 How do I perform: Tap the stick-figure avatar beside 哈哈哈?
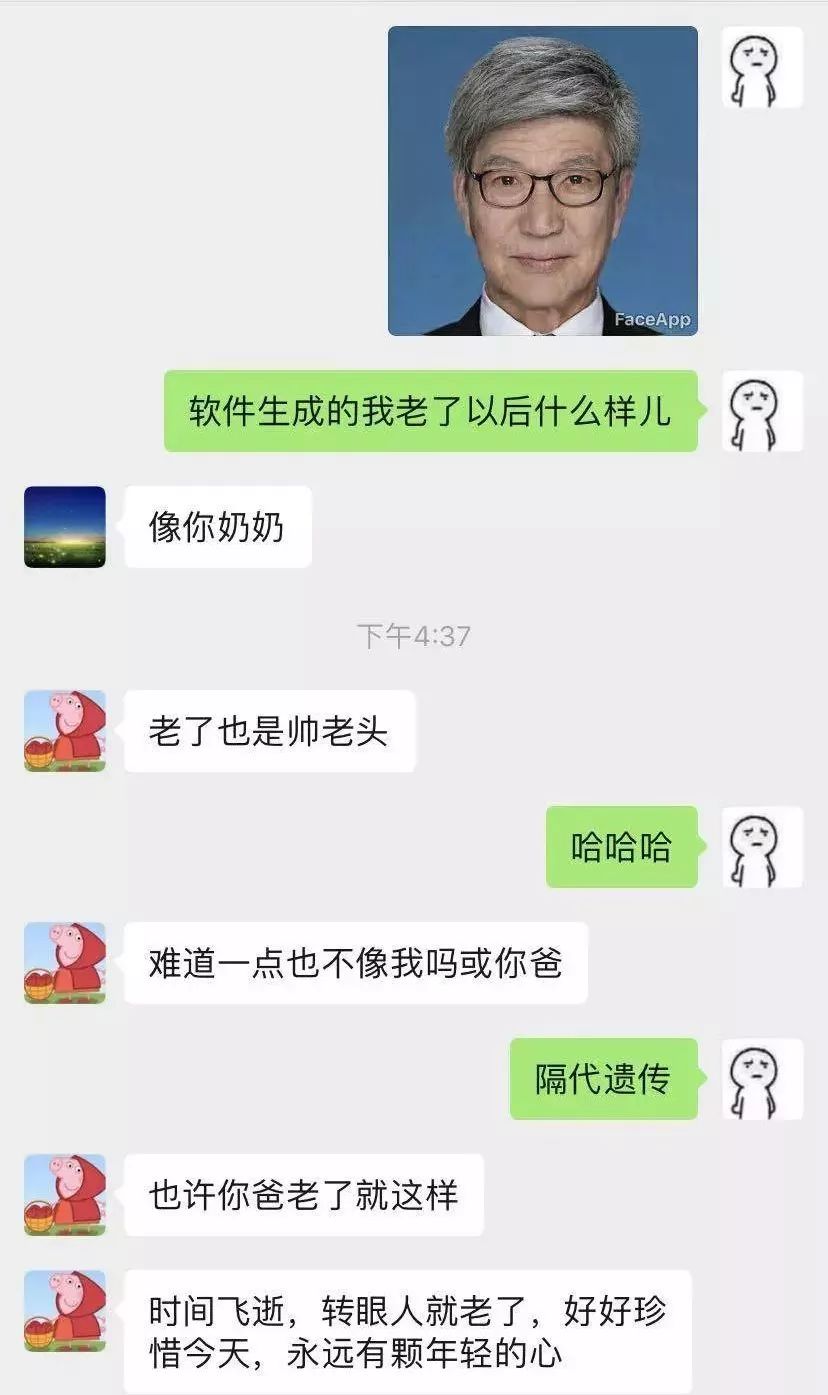[x=762, y=847]
